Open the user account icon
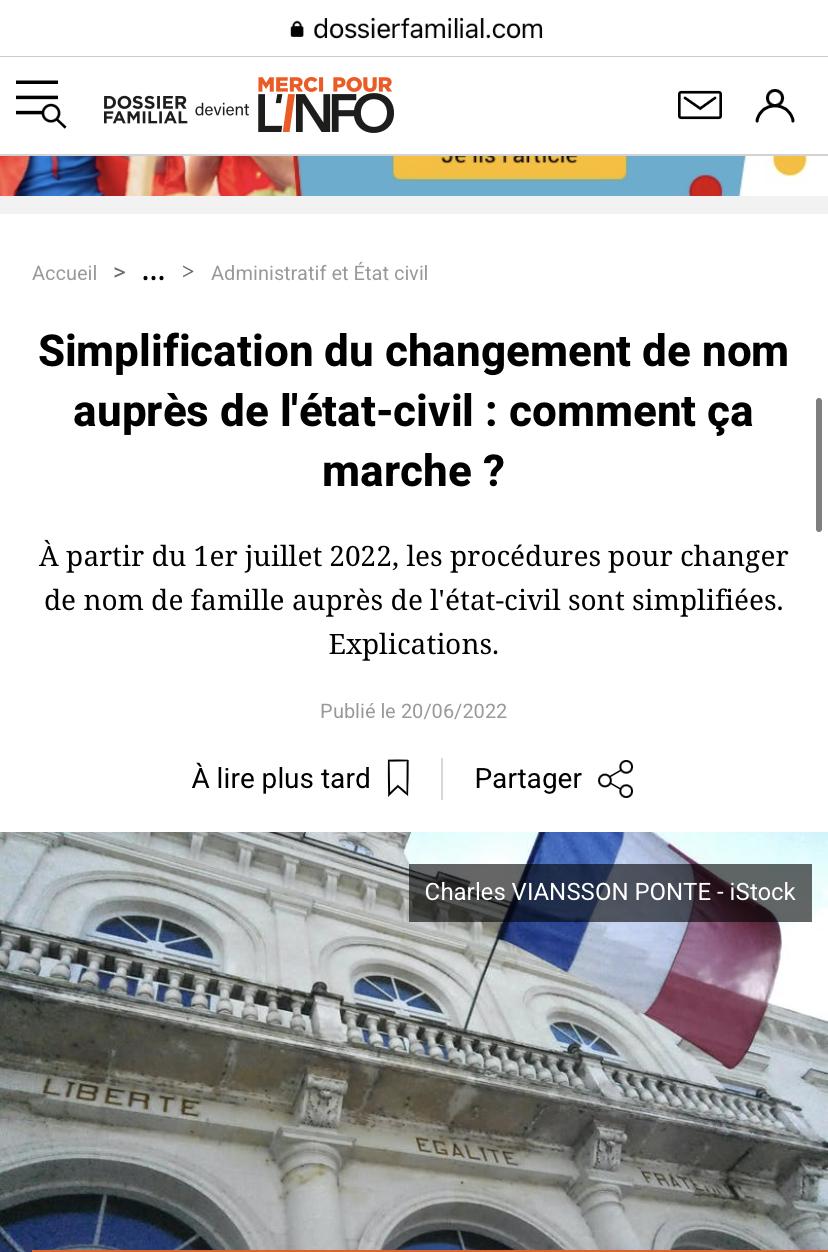The height and width of the screenshot is (1252, 828). [x=774, y=105]
